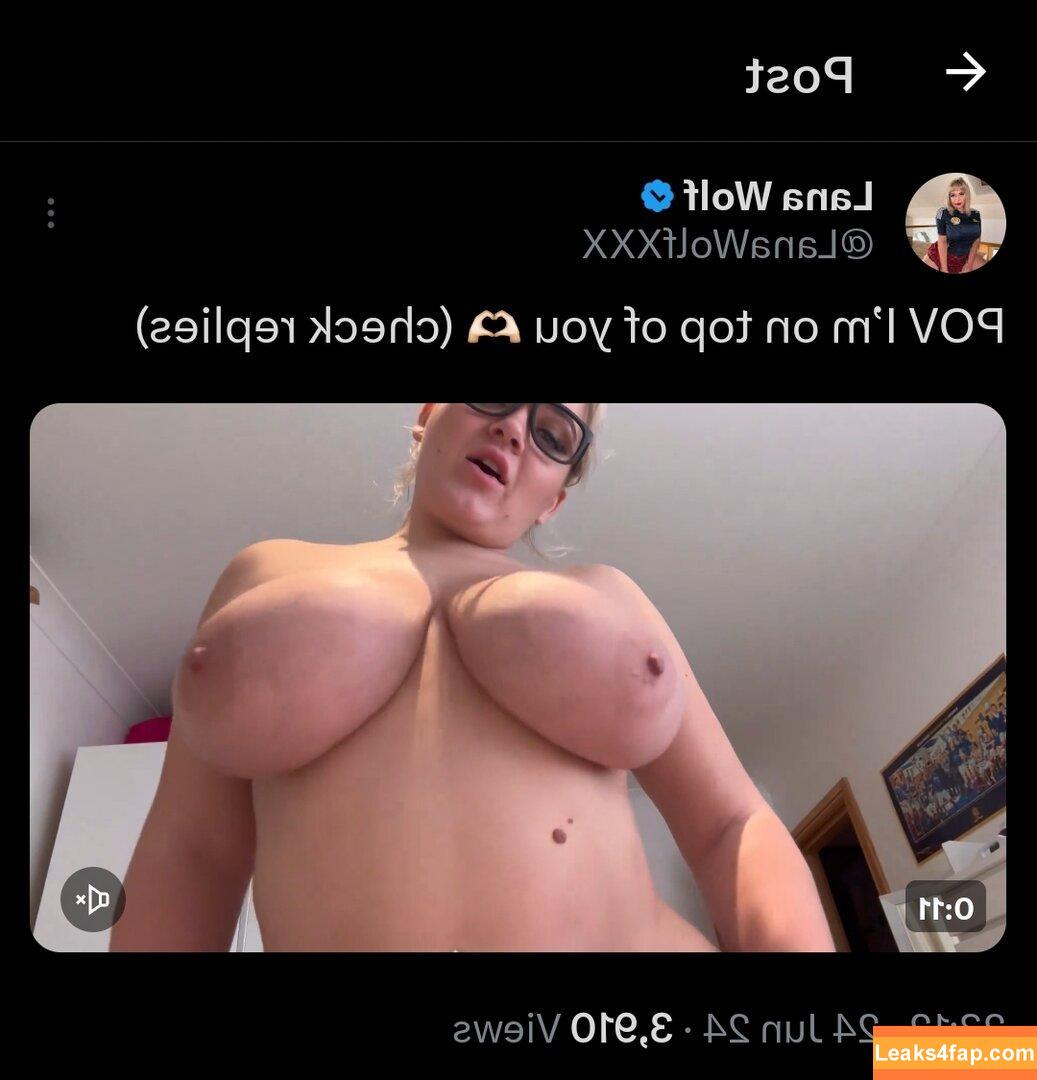1037x1080 pixels.
Task: Open the post's three-dot overflow menu
Action: click(x=51, y=213)
